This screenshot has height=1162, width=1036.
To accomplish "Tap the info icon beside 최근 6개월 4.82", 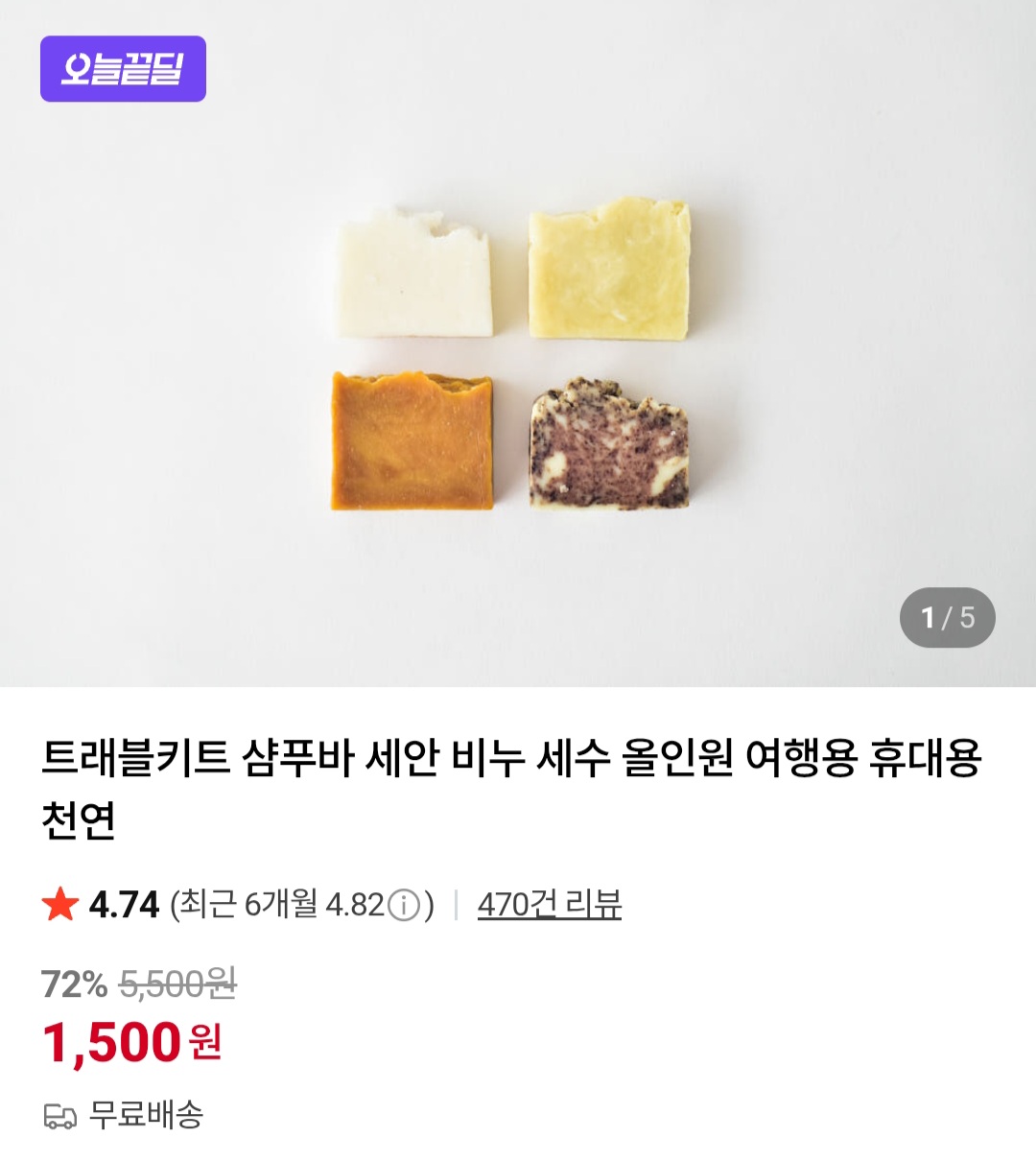I will click(404, 905).
